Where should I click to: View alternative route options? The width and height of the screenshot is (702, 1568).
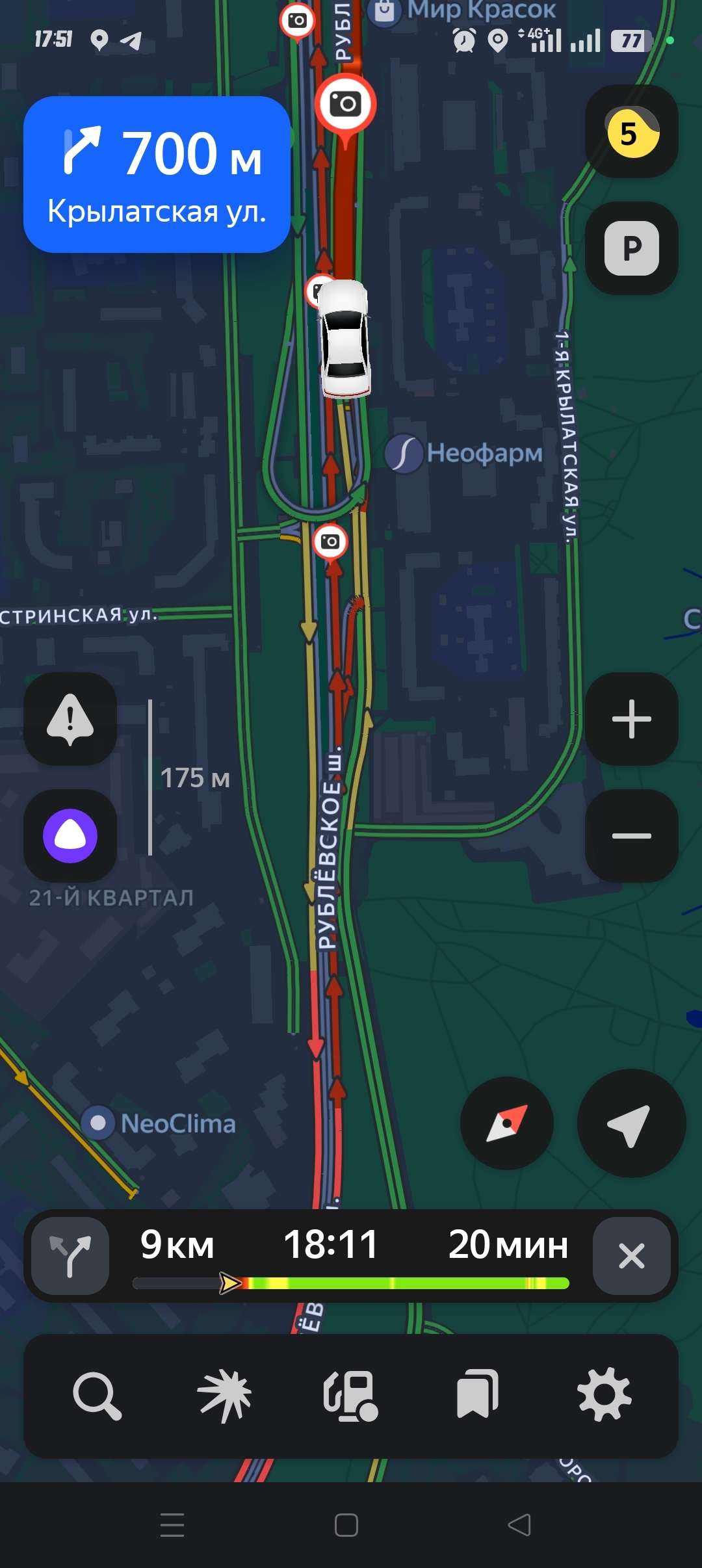tap(70, 1256)
